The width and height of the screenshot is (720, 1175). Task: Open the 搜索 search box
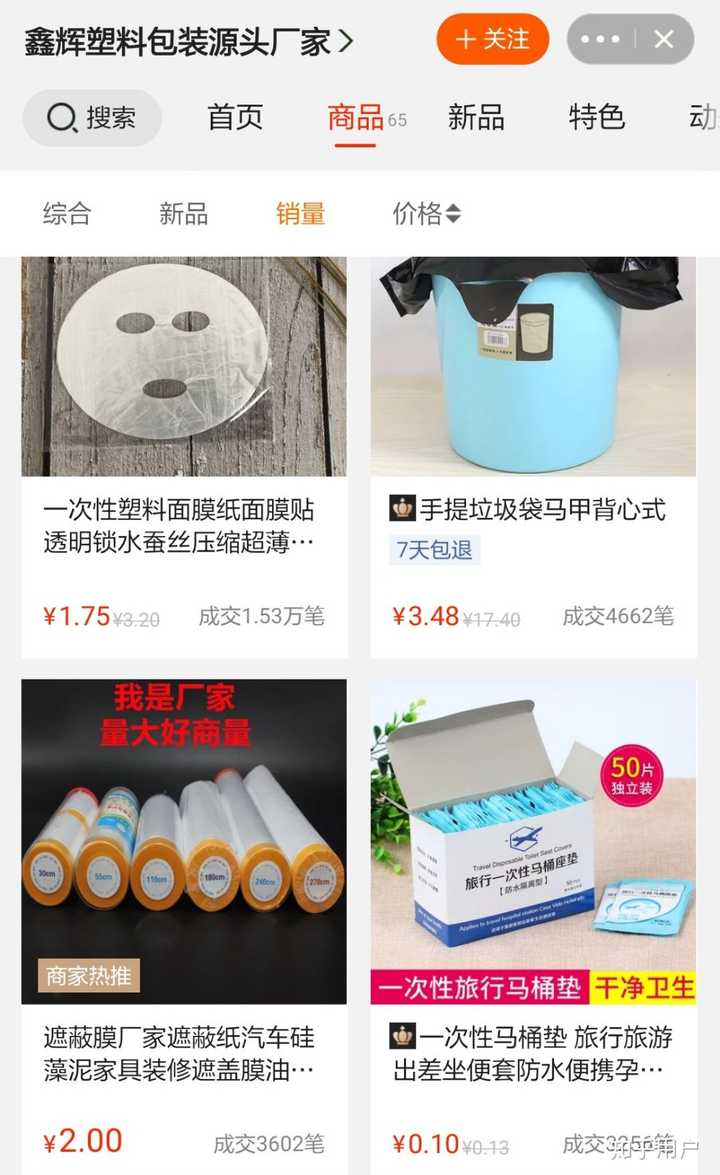tap(92, 118)
